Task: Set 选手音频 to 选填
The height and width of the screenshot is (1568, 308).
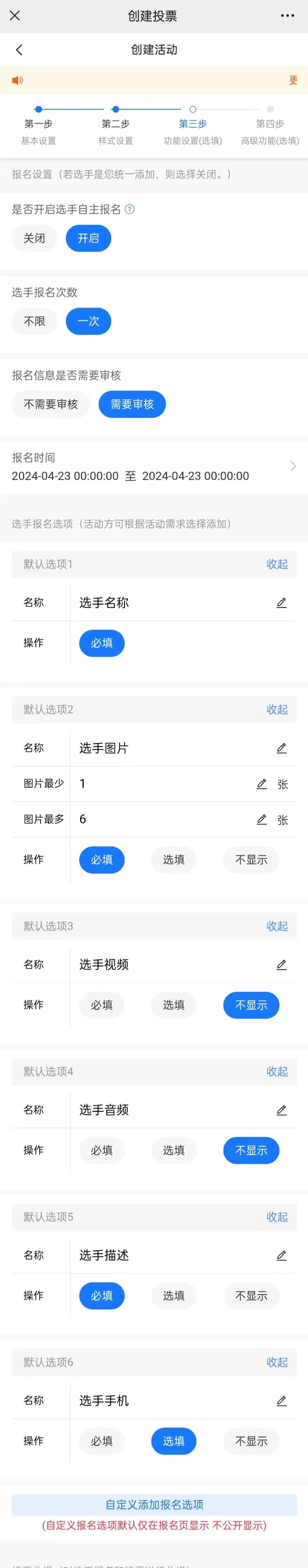Action: (x=173, y=1151)
